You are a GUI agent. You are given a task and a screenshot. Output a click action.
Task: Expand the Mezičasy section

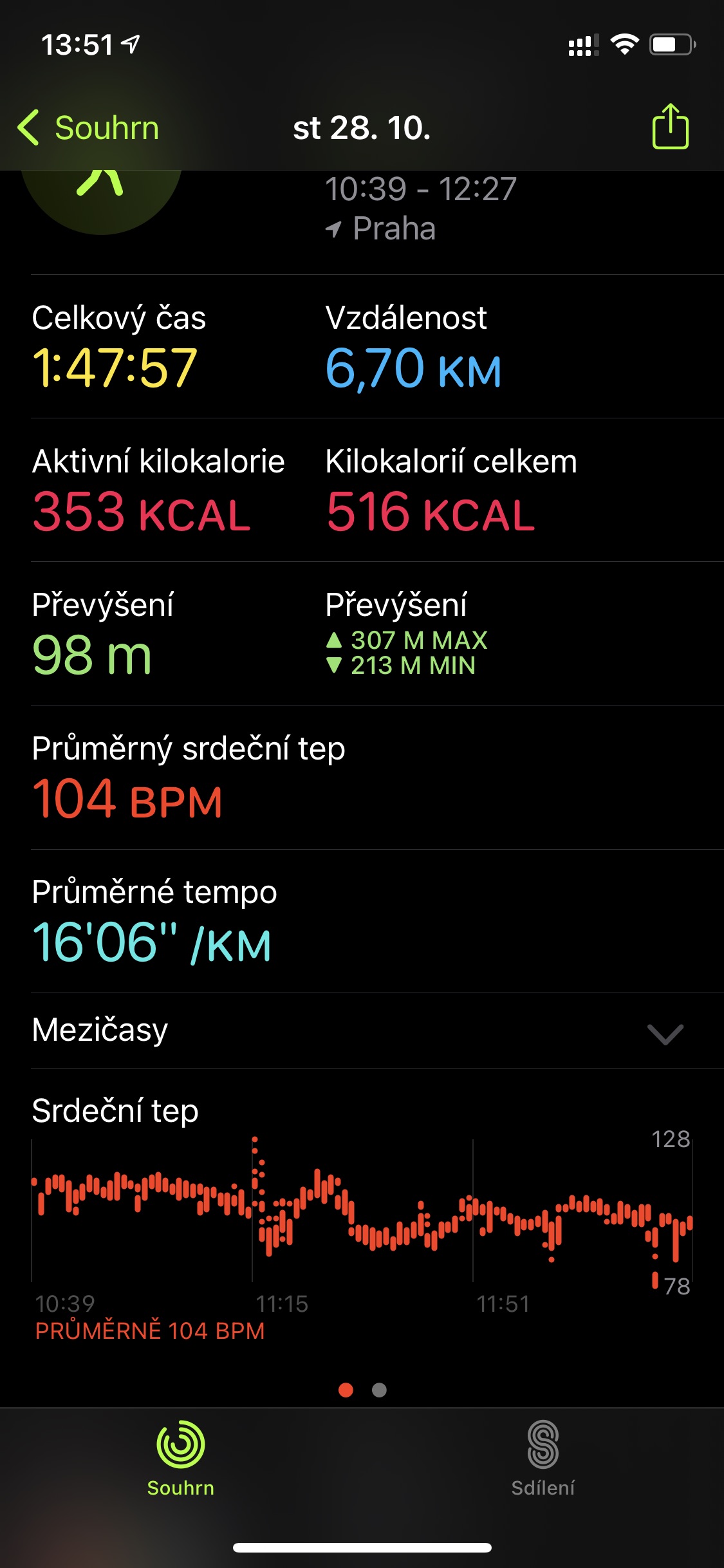[x=362, y=1031]
